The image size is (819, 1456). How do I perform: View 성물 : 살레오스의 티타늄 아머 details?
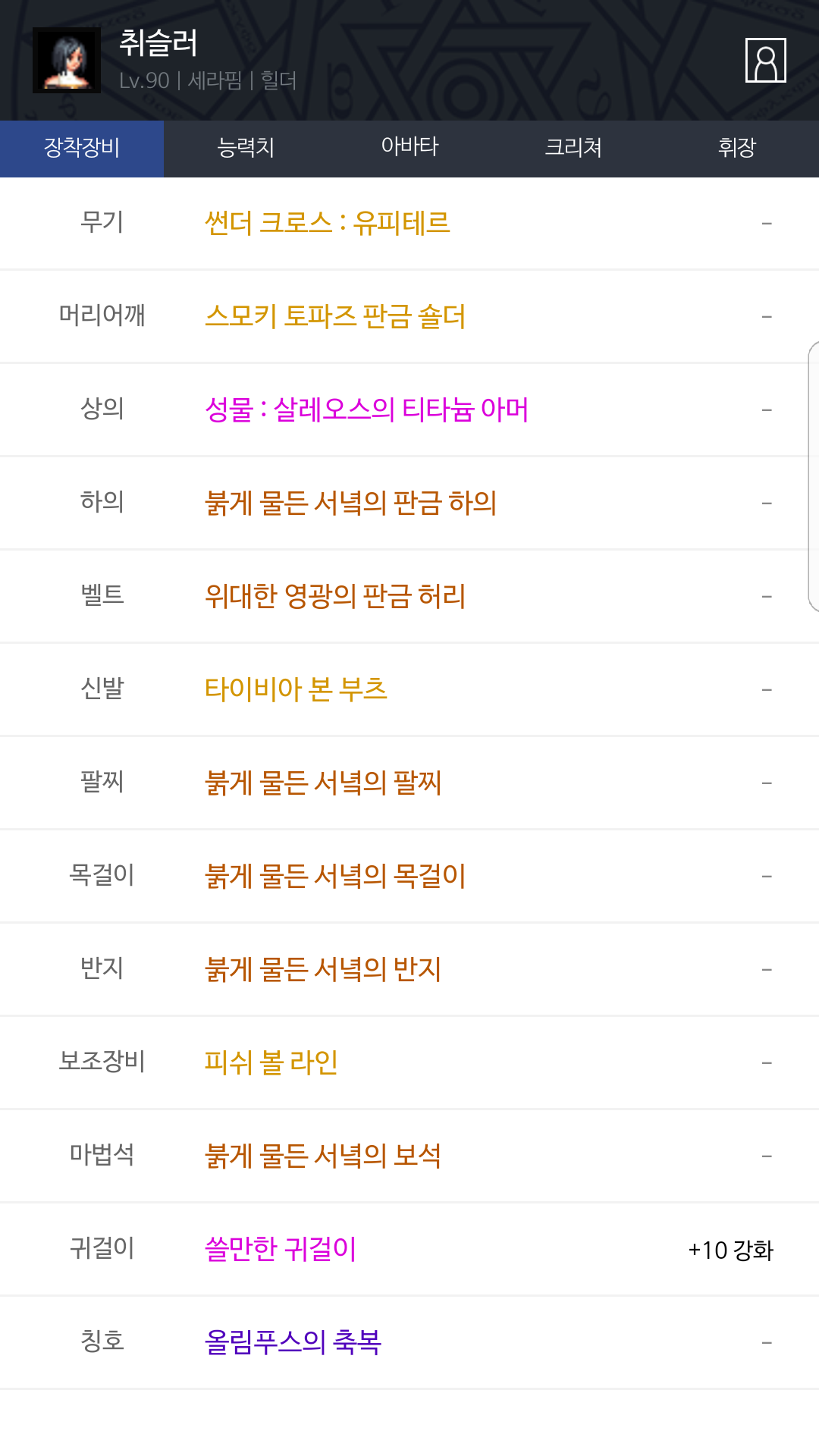coord(367,409)
